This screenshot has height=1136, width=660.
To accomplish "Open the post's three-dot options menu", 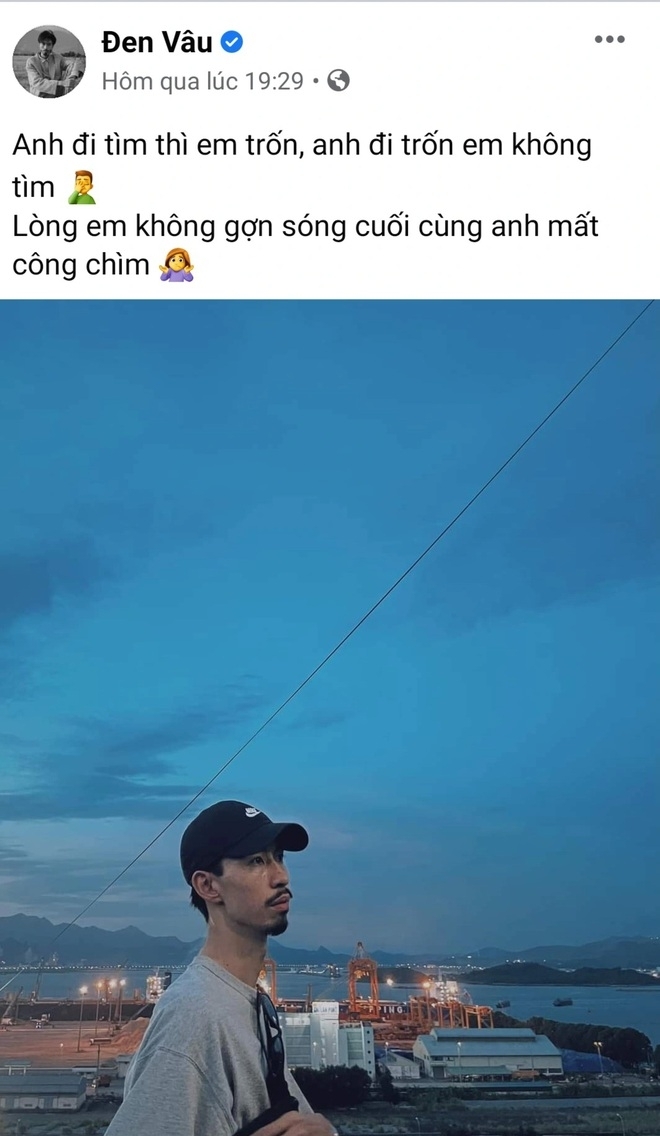I will click(x=609, y=40).
